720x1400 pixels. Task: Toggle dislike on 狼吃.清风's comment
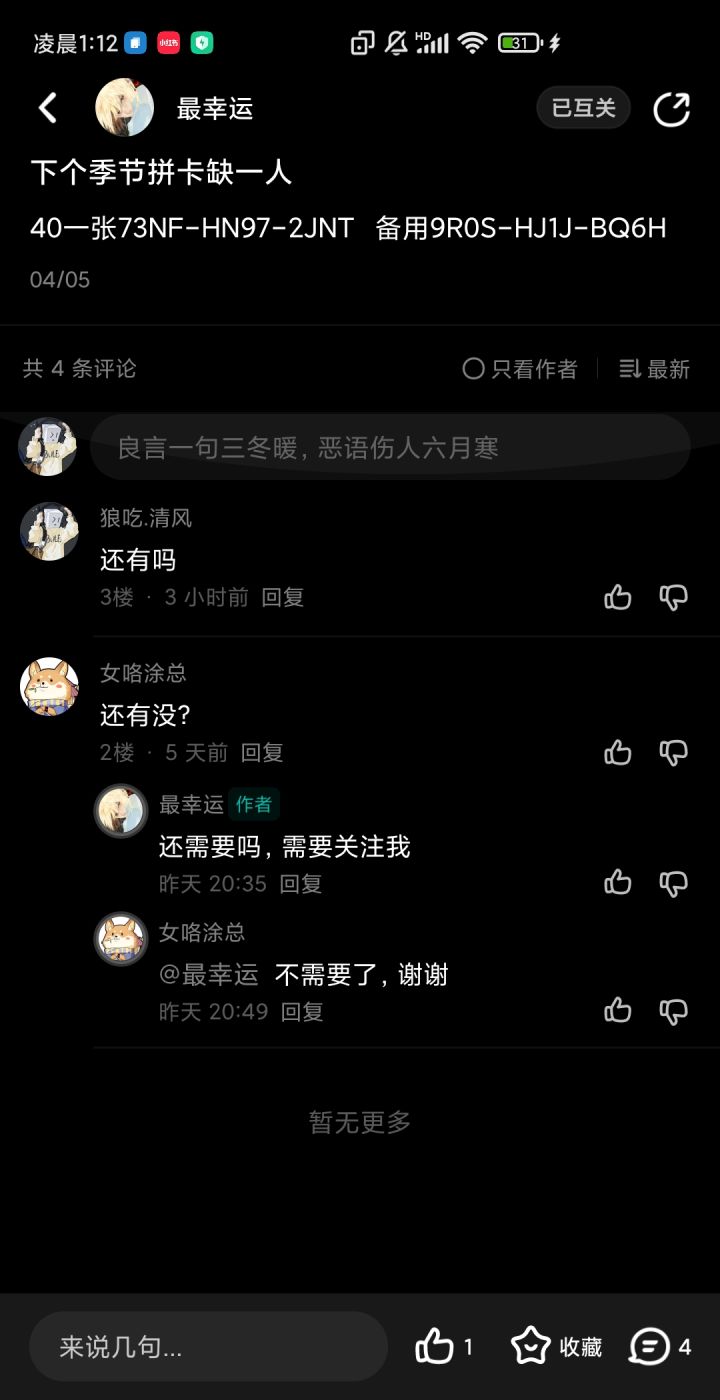coord(675,596)
